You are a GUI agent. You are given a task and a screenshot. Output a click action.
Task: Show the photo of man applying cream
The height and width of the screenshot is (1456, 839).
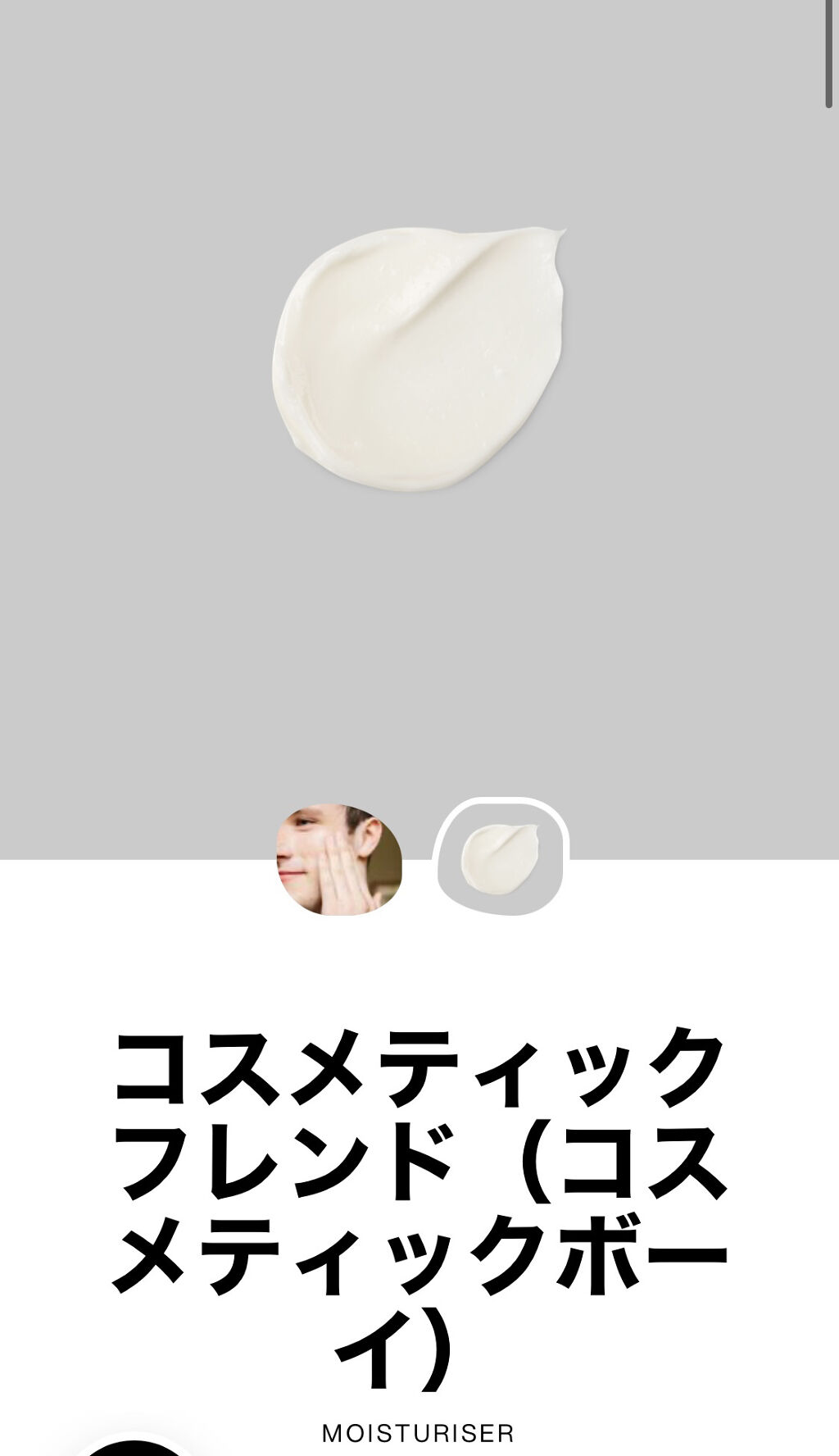tap(339, 859)
